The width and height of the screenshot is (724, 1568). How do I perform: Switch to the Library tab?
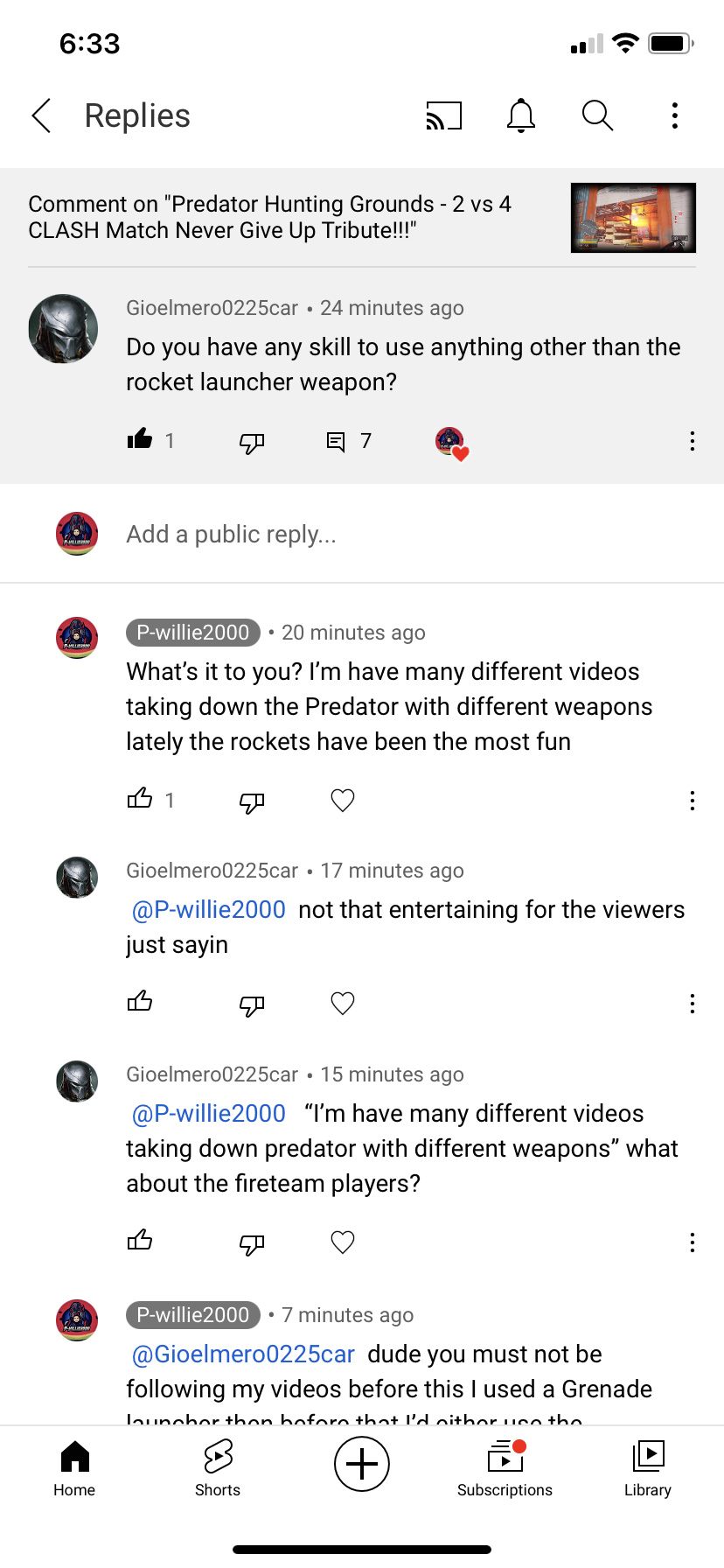tap(648, 1466)
